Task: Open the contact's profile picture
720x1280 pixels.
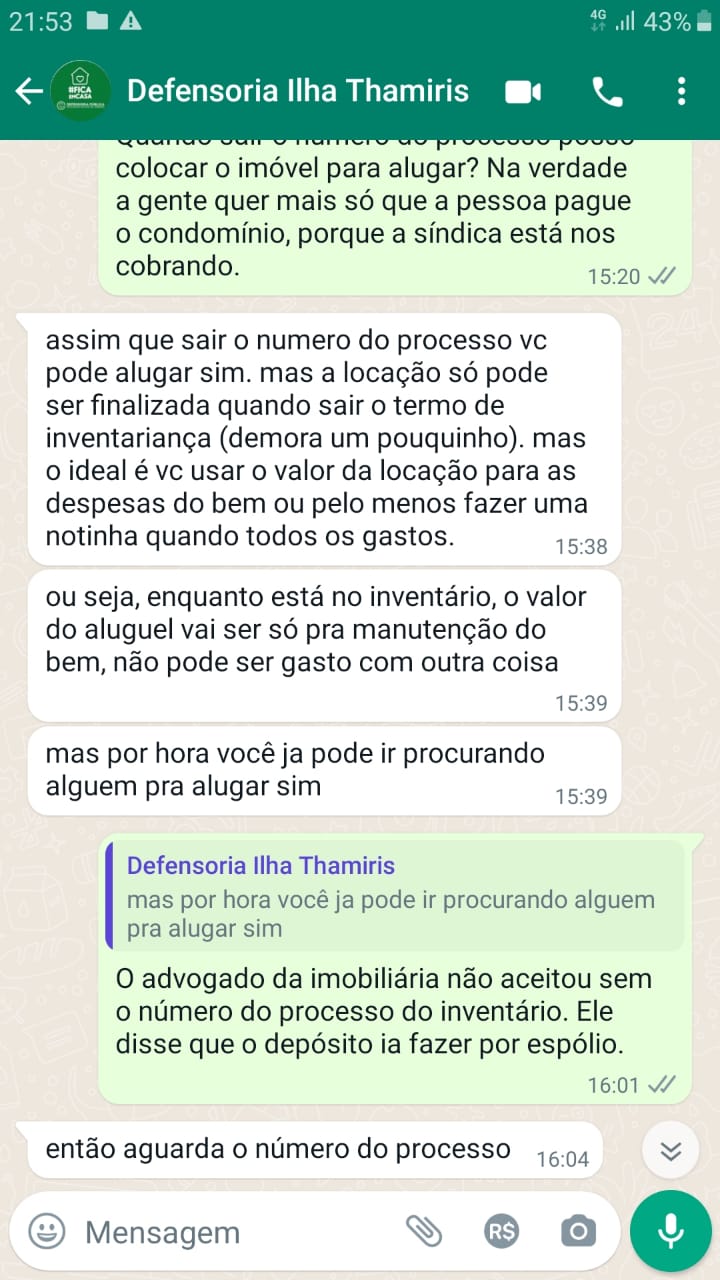Action: pyautogui.click(x=81, y=92)
